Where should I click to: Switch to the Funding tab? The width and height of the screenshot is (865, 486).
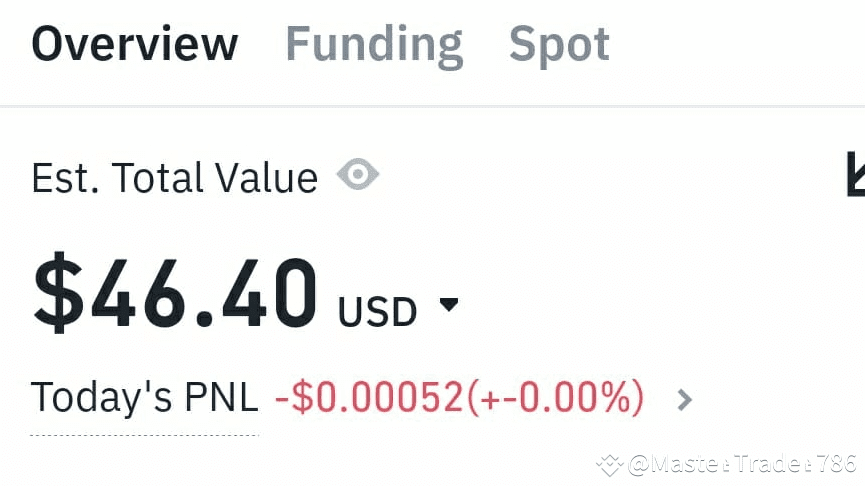coord(374,45)
